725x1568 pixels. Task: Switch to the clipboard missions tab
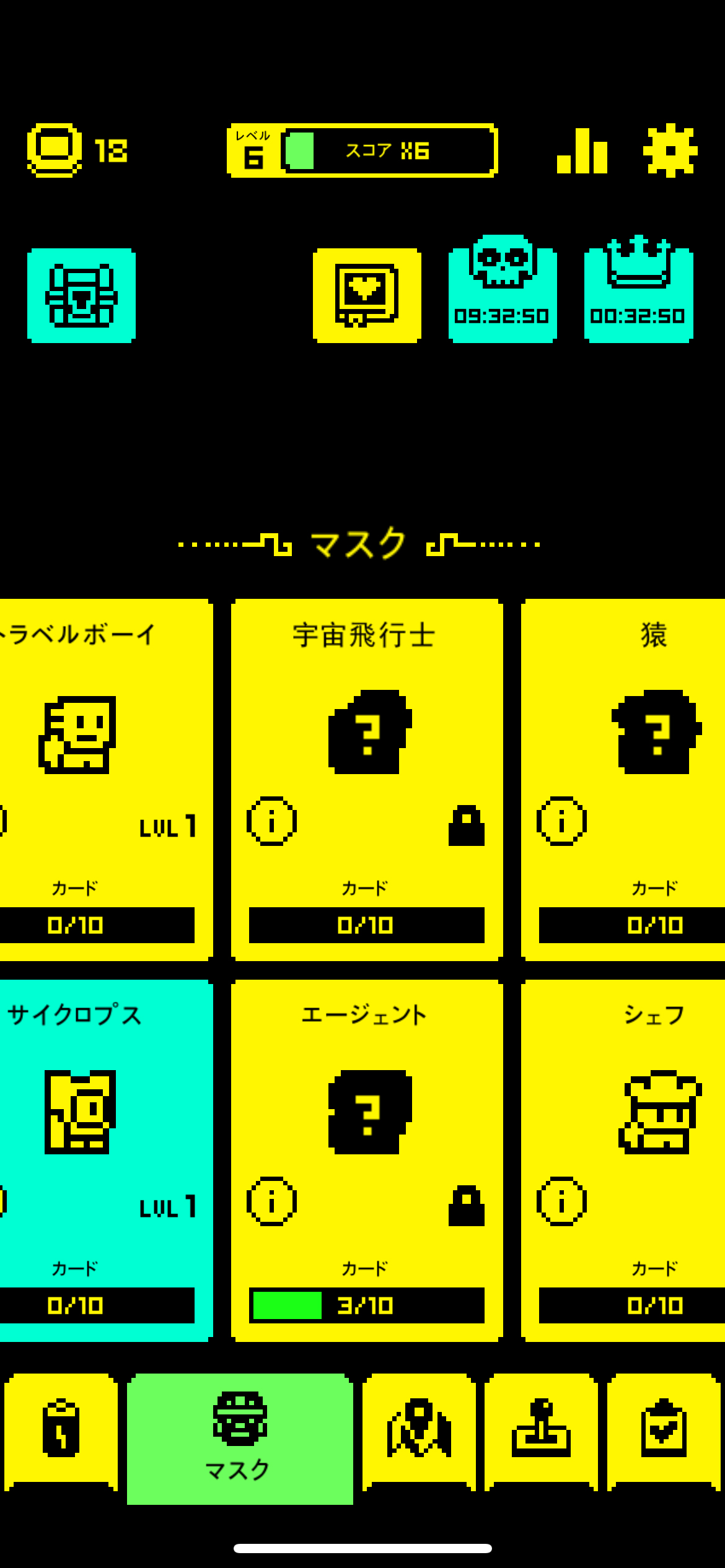click(x=664, y=1431)
